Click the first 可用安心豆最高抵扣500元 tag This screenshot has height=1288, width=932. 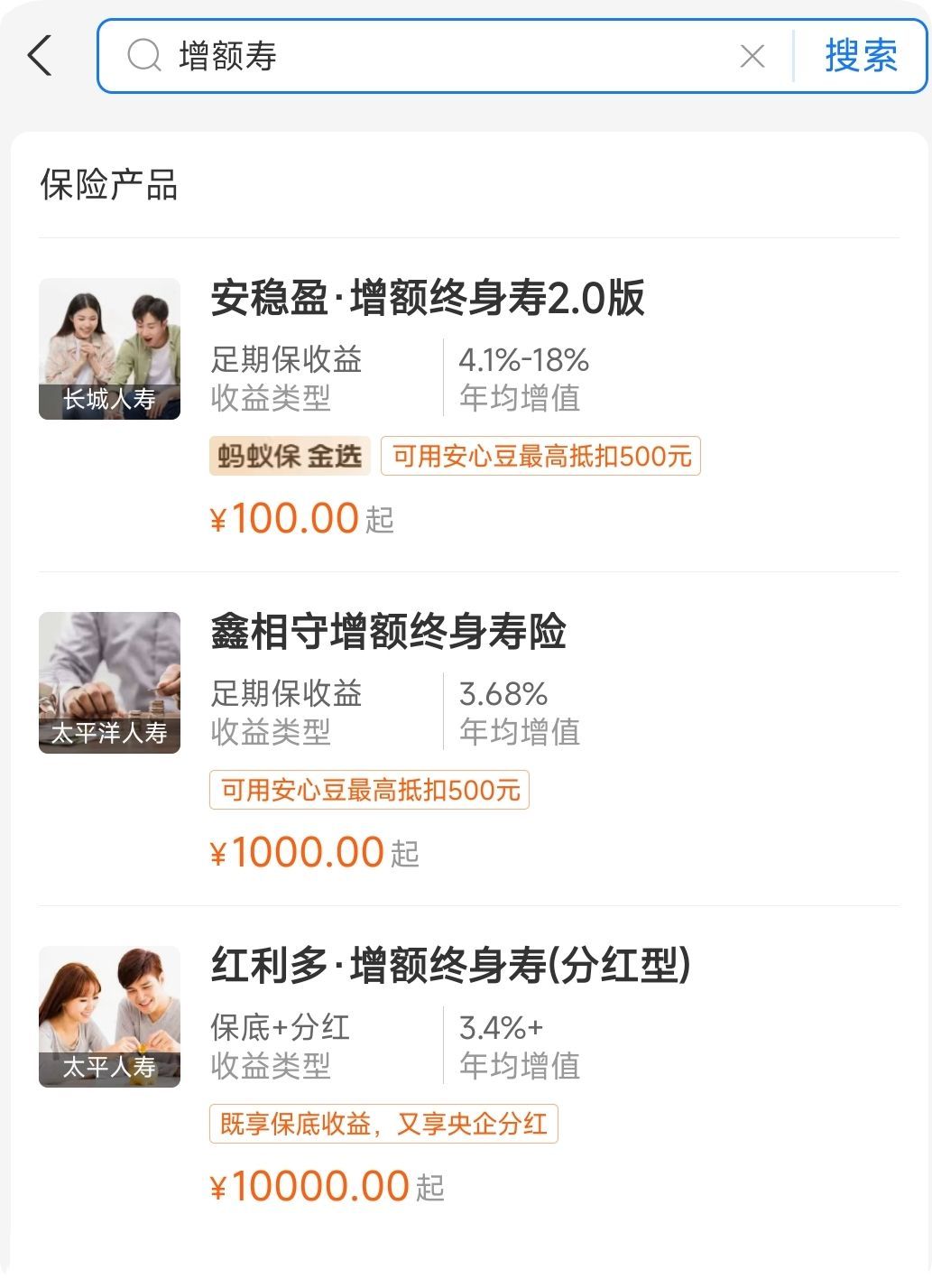click(540, 456)
